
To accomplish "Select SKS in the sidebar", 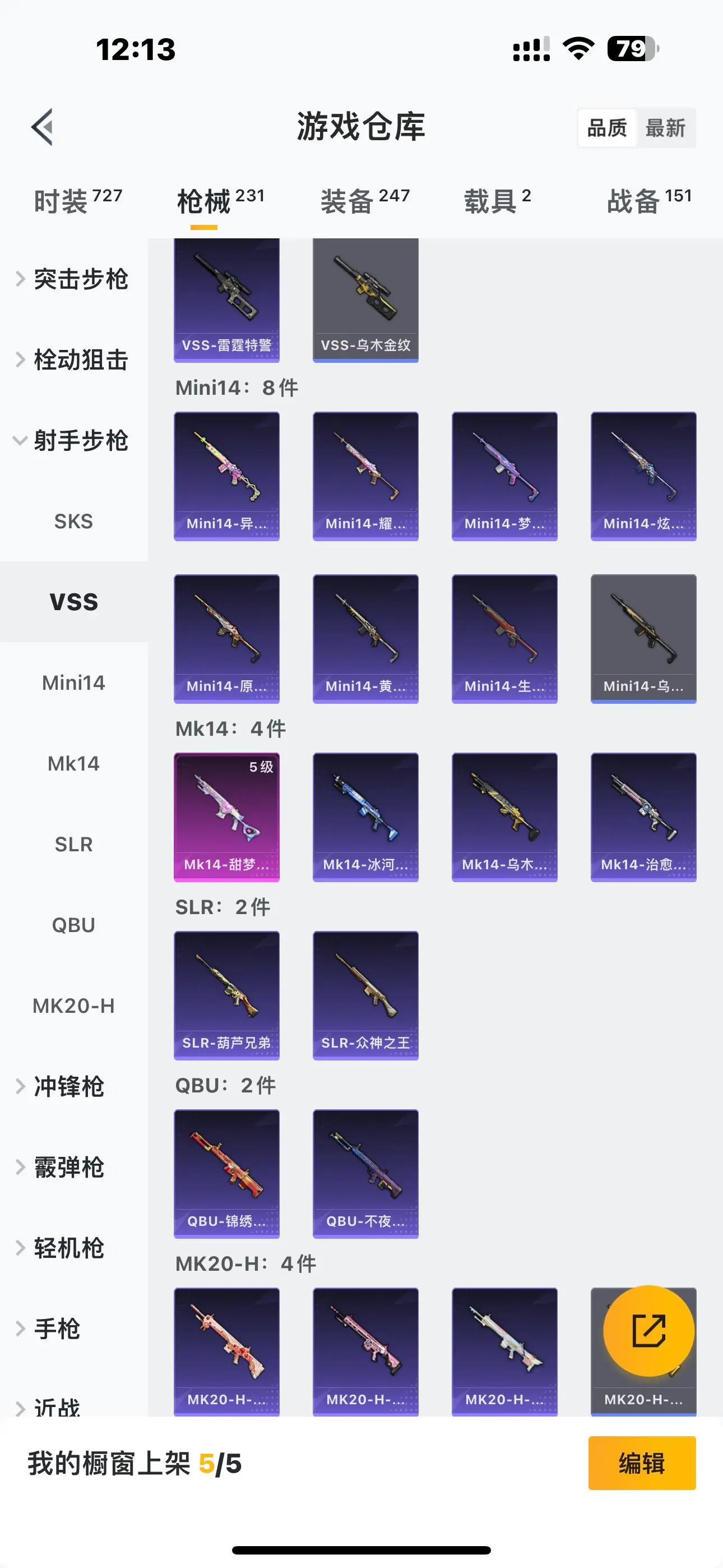I will click(73, 521).
